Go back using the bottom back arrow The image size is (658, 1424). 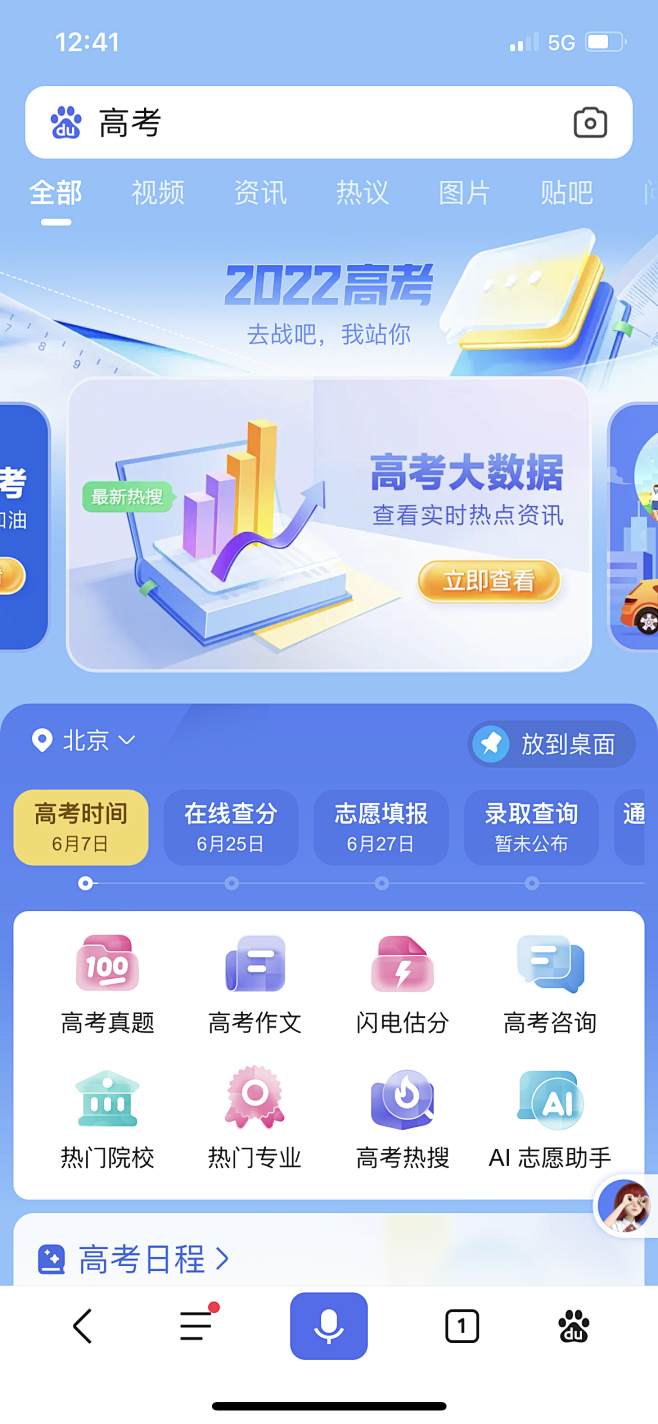pyautogui.click(x=83, y=1326)
